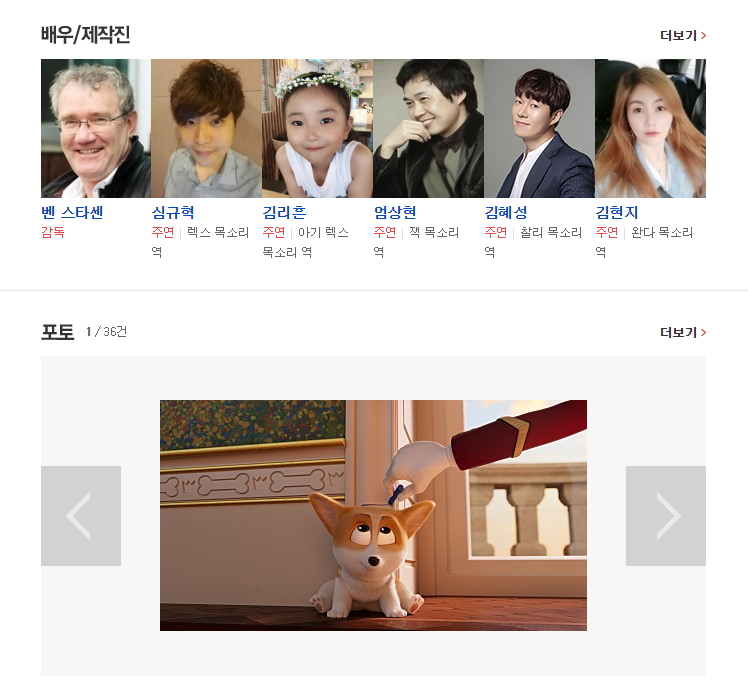Image resolution: width=748 pixels, height=698 pixels.
Task: Open 더보기 for the 배우/제작진 section
Action: (683, 35)
